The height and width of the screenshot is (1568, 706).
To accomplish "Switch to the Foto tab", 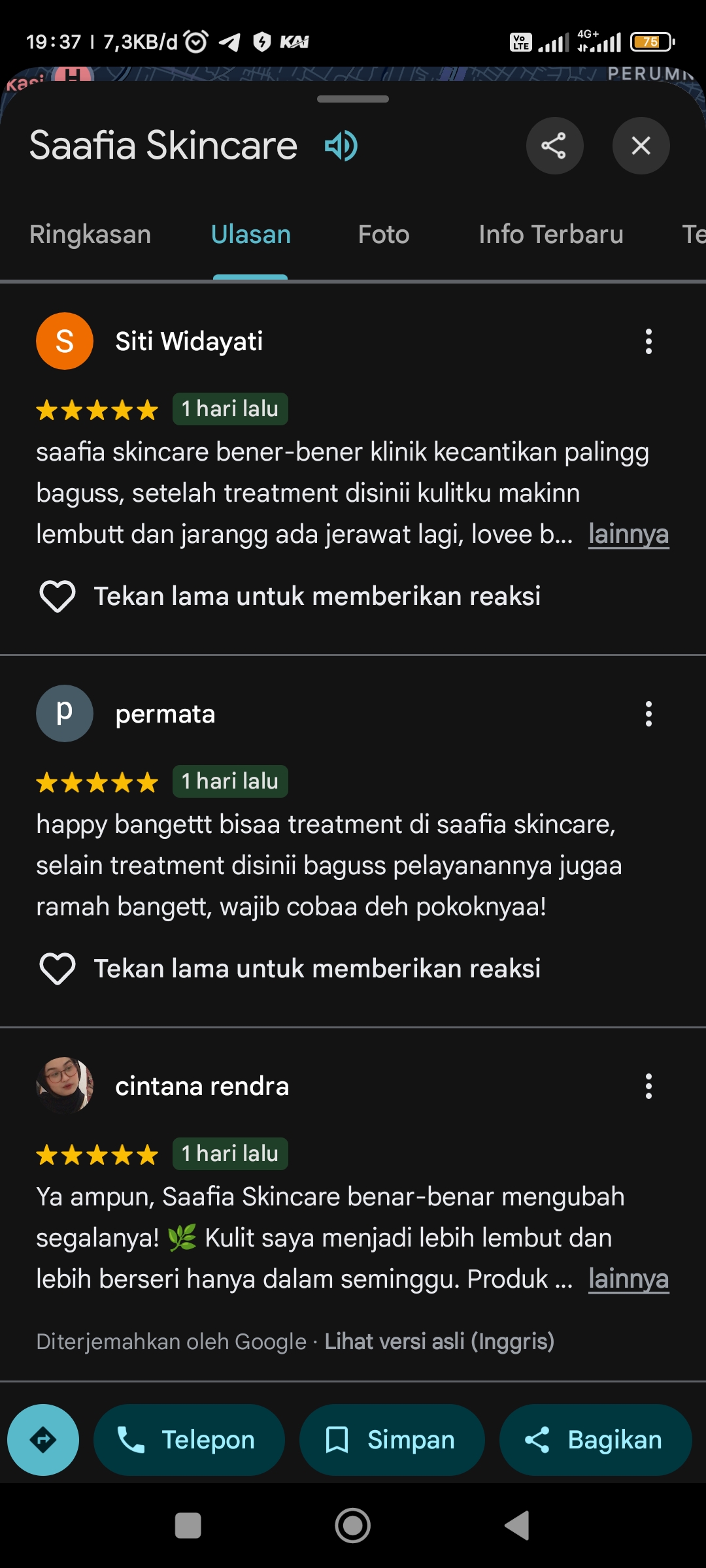I will coord(384,235).
